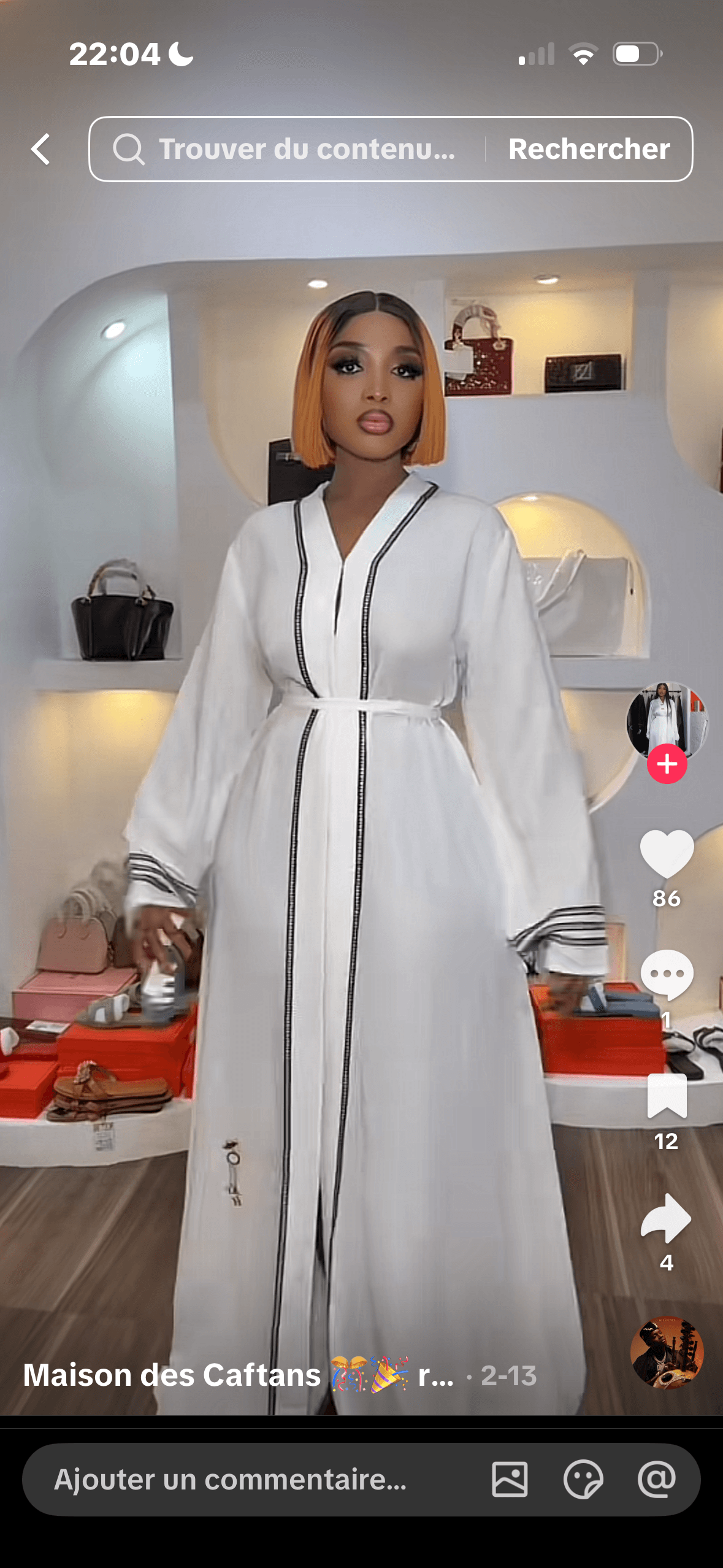Like the video with the heart icon
The height and width of the screenshot is (1568, 723).
(x=667, y=853)
